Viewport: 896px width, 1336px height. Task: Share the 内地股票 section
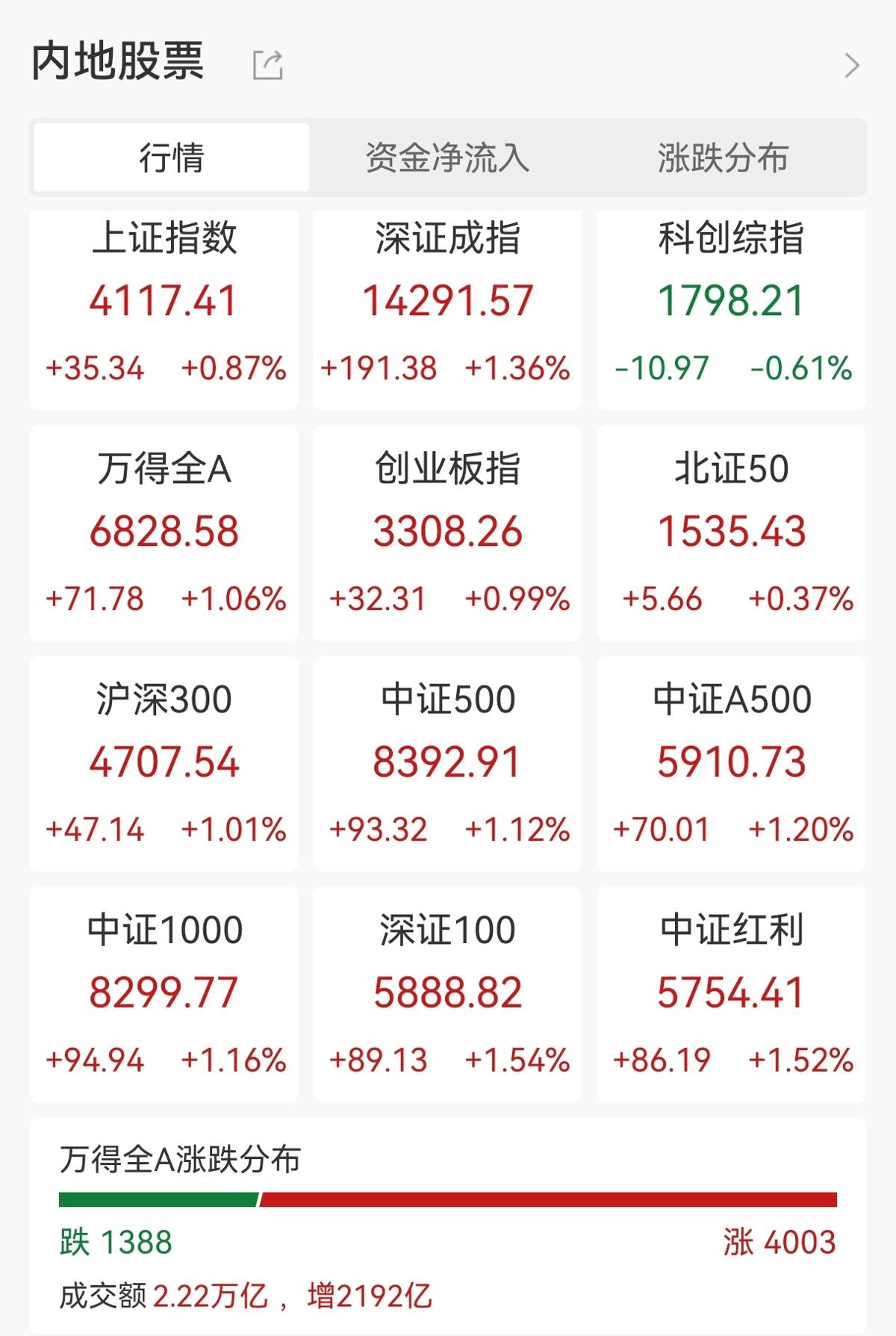click(267, 65)
